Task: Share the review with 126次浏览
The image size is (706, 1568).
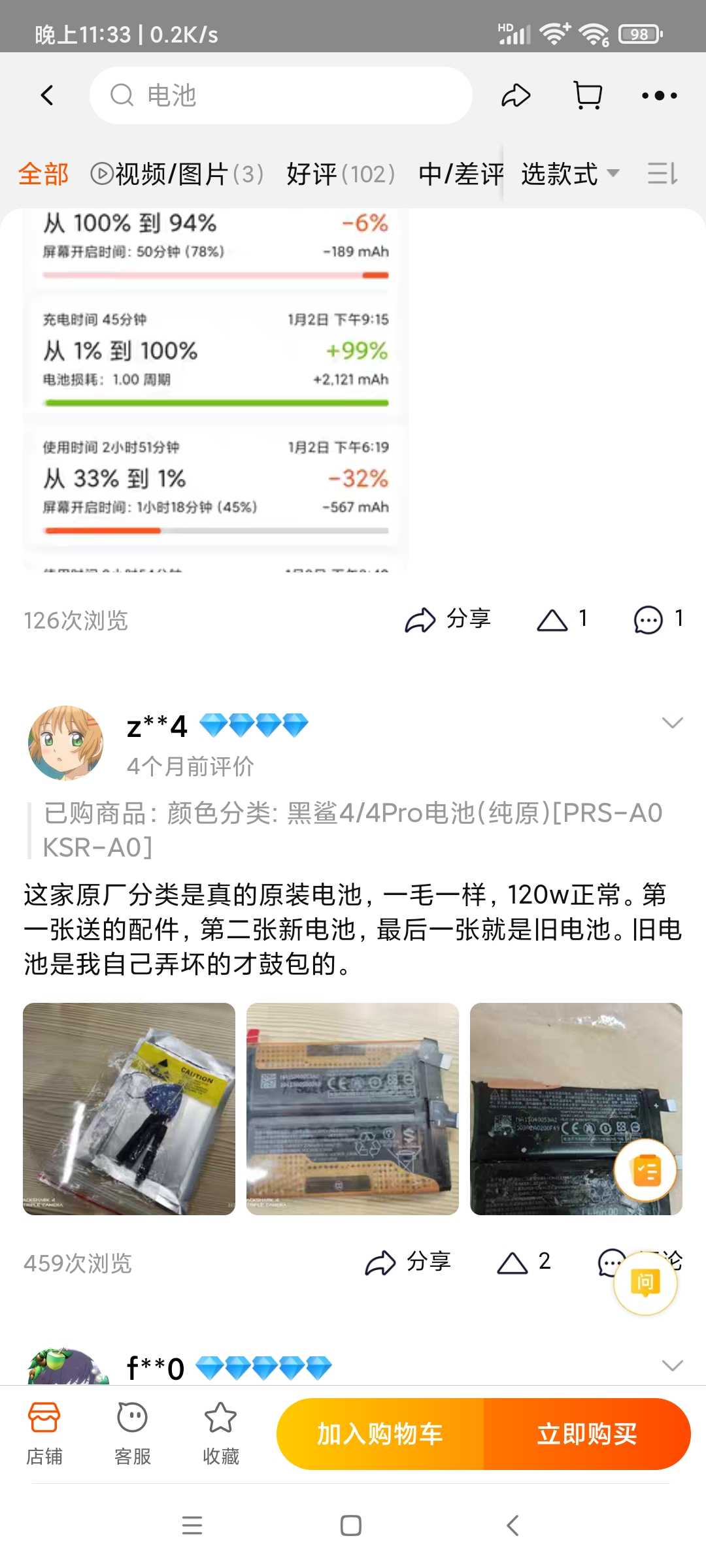Action: pos(448,619)
